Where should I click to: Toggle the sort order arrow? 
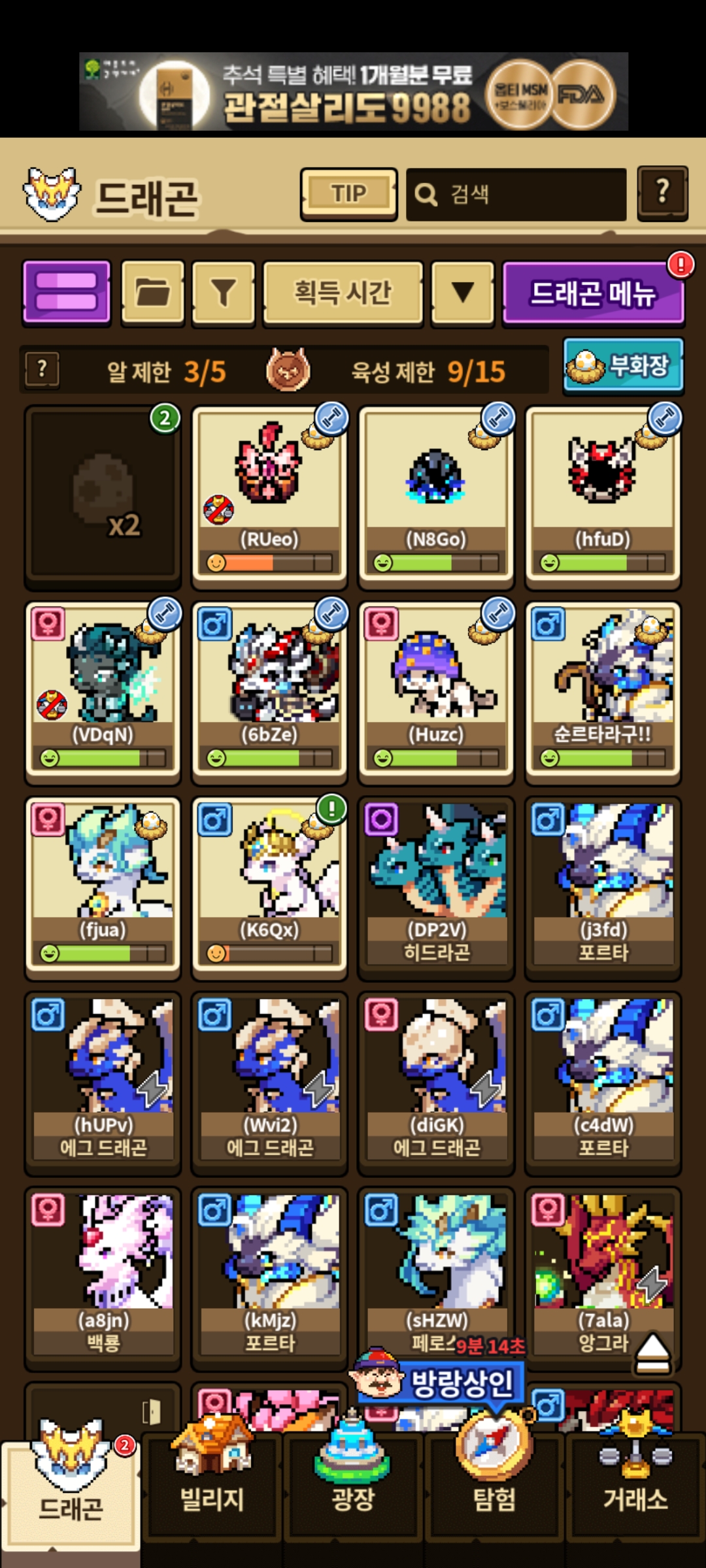[x=463, y=292]
